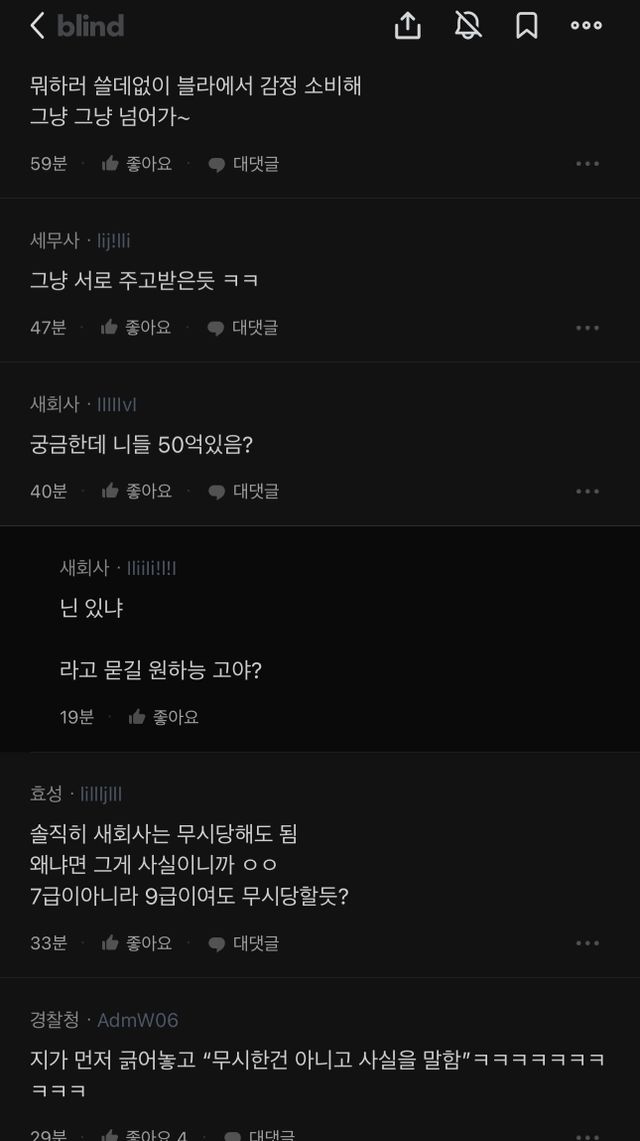Reply to the 궁금한데 니들 50억있음 comment
Screen dimensions: 640x1141
pos(243,491)
